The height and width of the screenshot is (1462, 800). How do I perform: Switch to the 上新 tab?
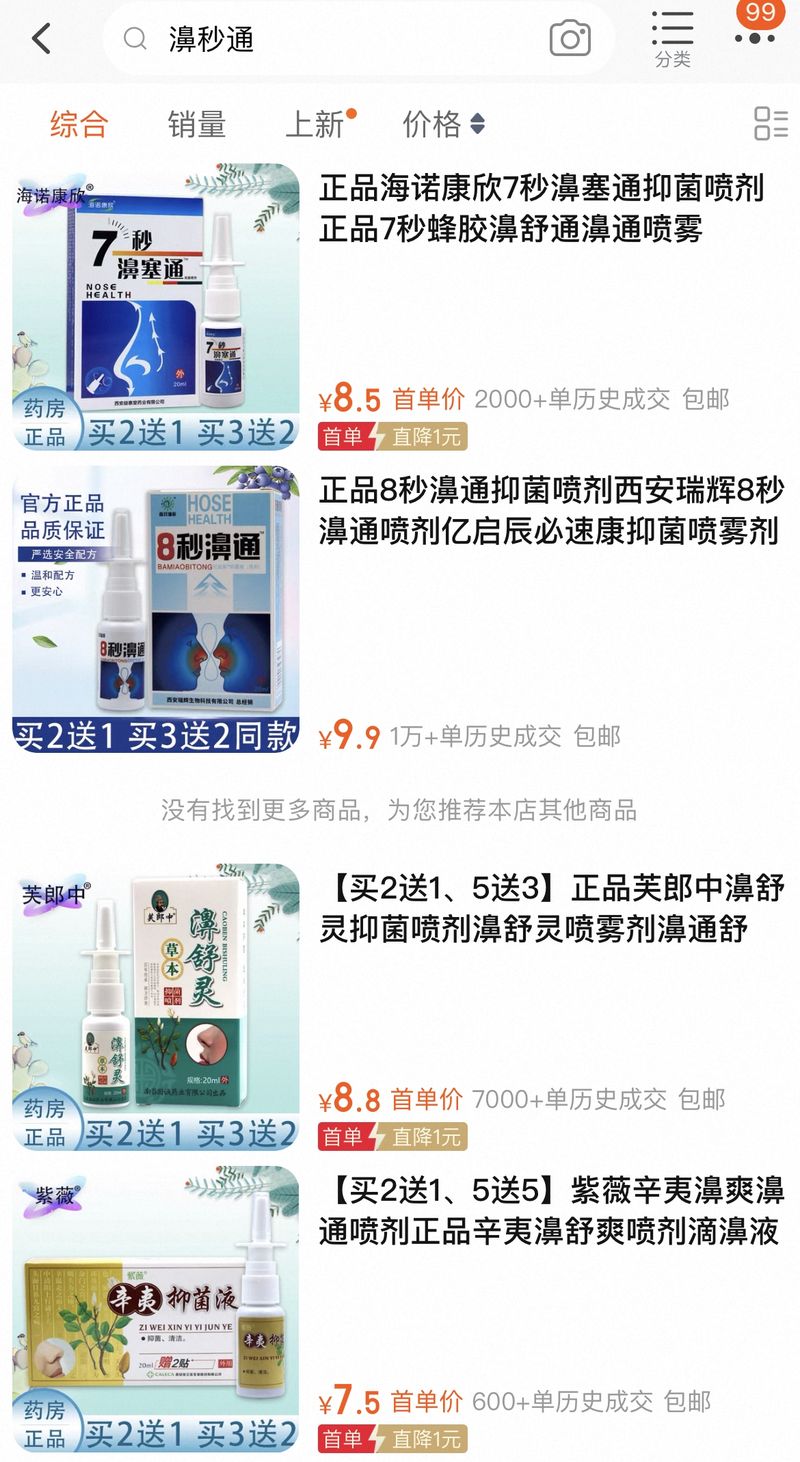pyautogui.click(x=316, y=124)
